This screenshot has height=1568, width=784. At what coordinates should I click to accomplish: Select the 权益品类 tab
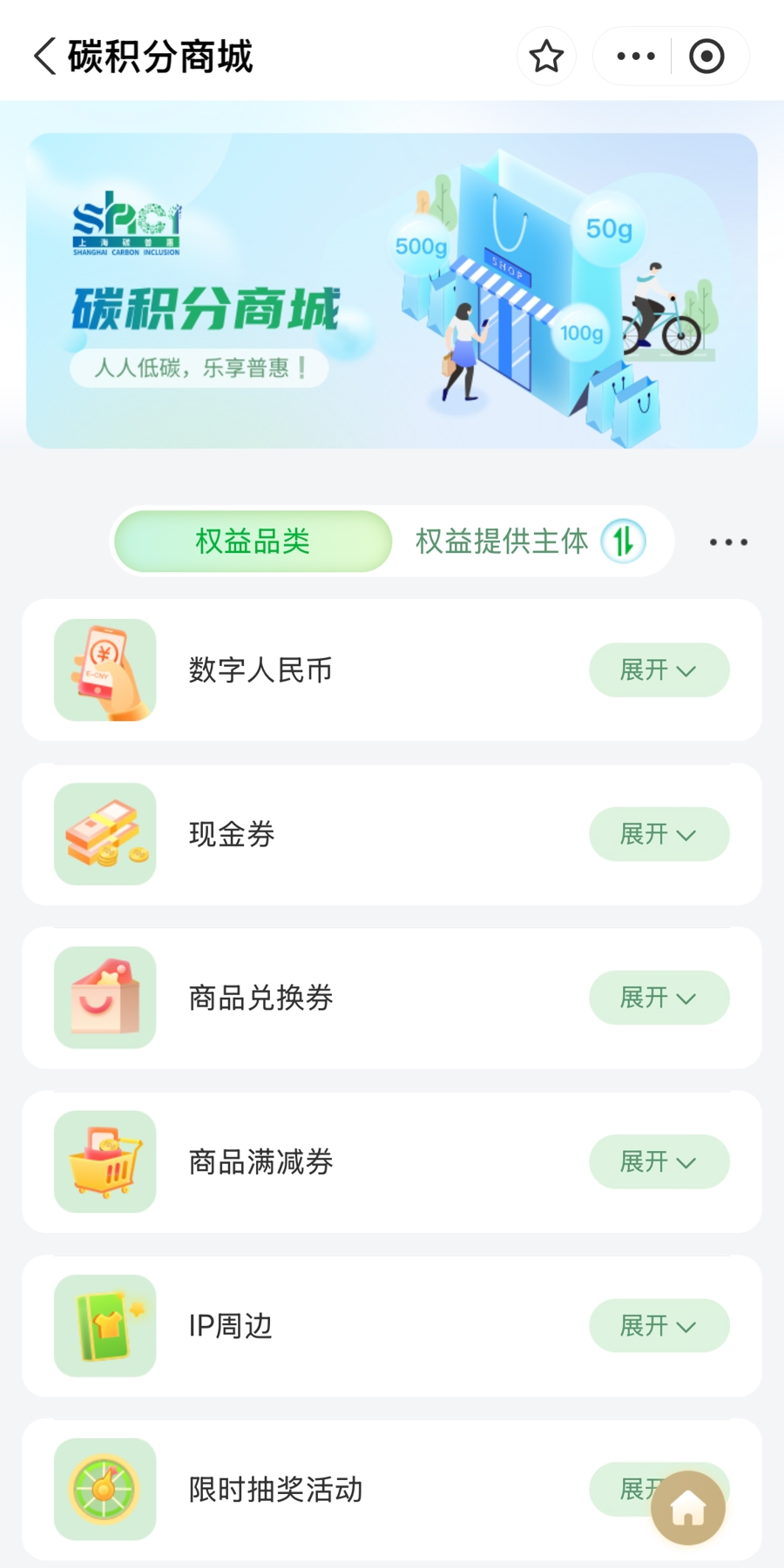coord(253,542)
